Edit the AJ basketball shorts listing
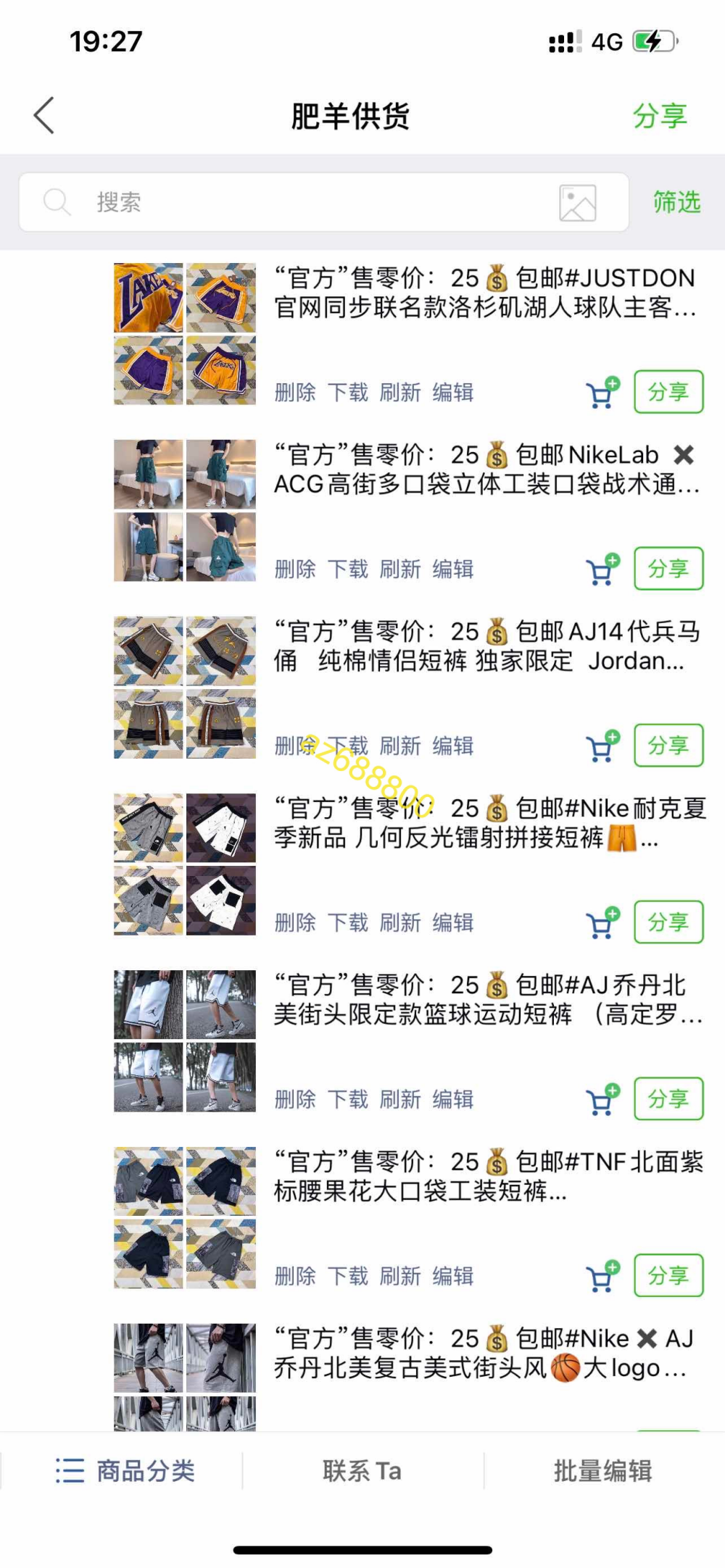The width and height of the screenshot is (725, 1568). coord(453,1100)
